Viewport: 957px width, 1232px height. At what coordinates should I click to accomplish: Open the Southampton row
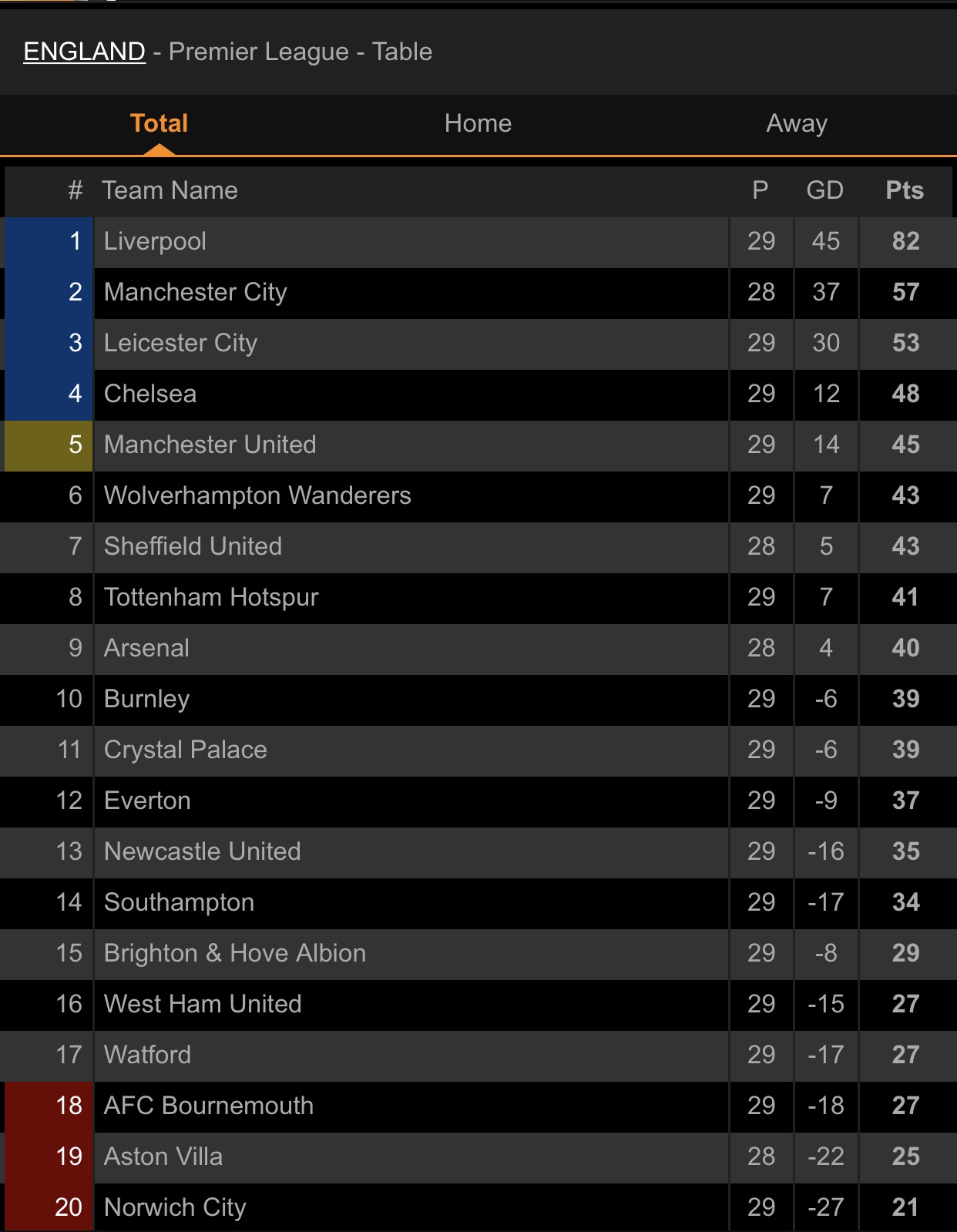(x=179, y=902)
